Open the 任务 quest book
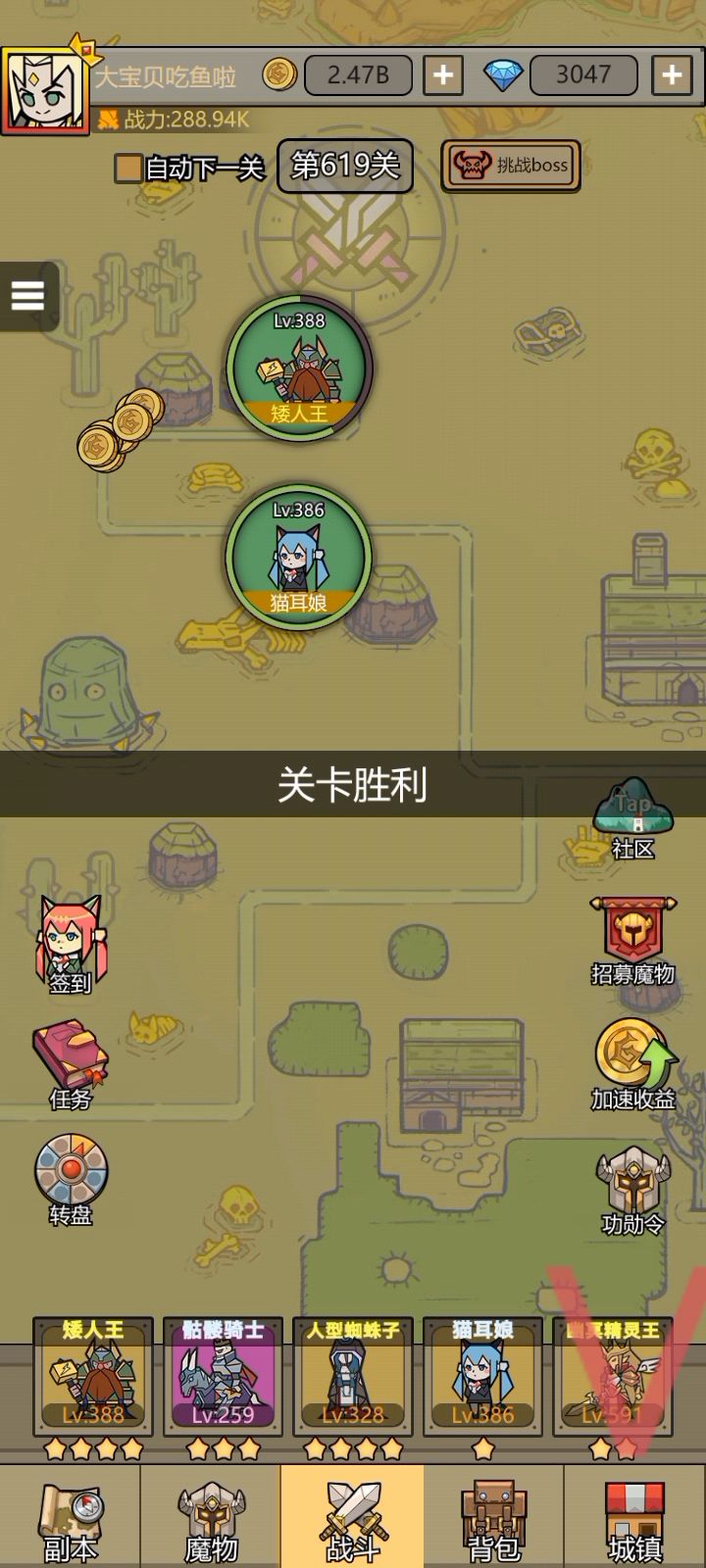Image resolution: width=706 pixels, height=1568 pixels. 70,1064
